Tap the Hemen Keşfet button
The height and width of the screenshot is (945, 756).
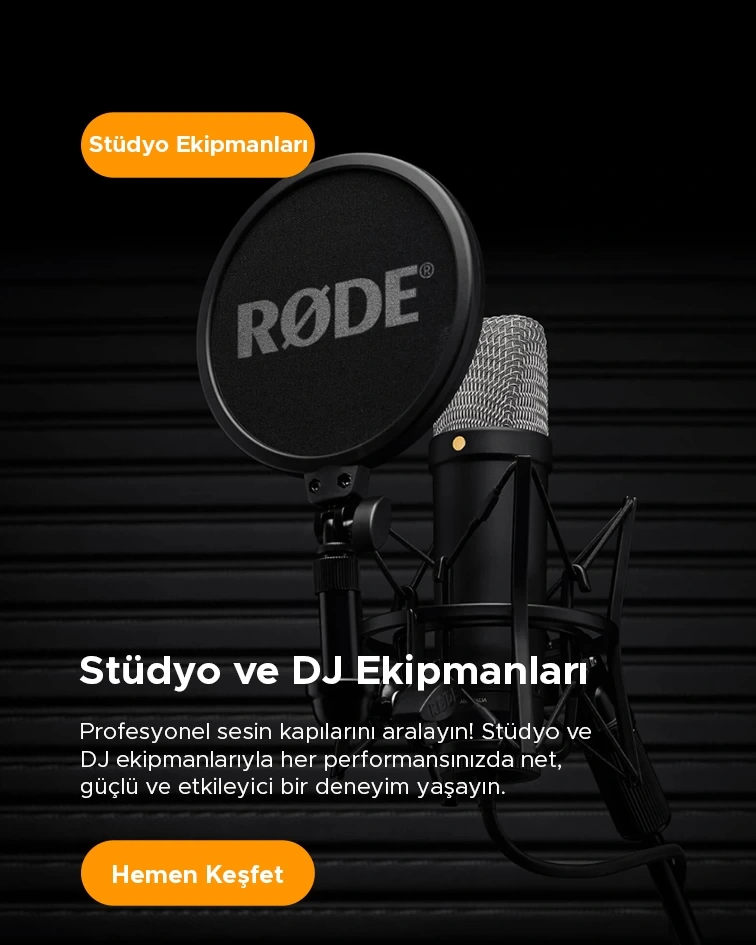pyautogui.click(x=197, y=873)
